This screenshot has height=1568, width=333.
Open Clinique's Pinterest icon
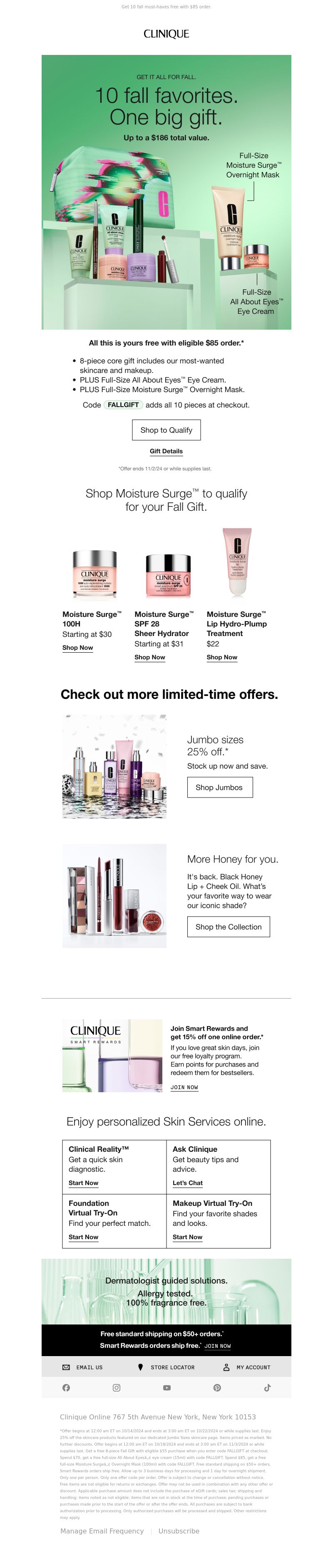[x=217, y=1388]
